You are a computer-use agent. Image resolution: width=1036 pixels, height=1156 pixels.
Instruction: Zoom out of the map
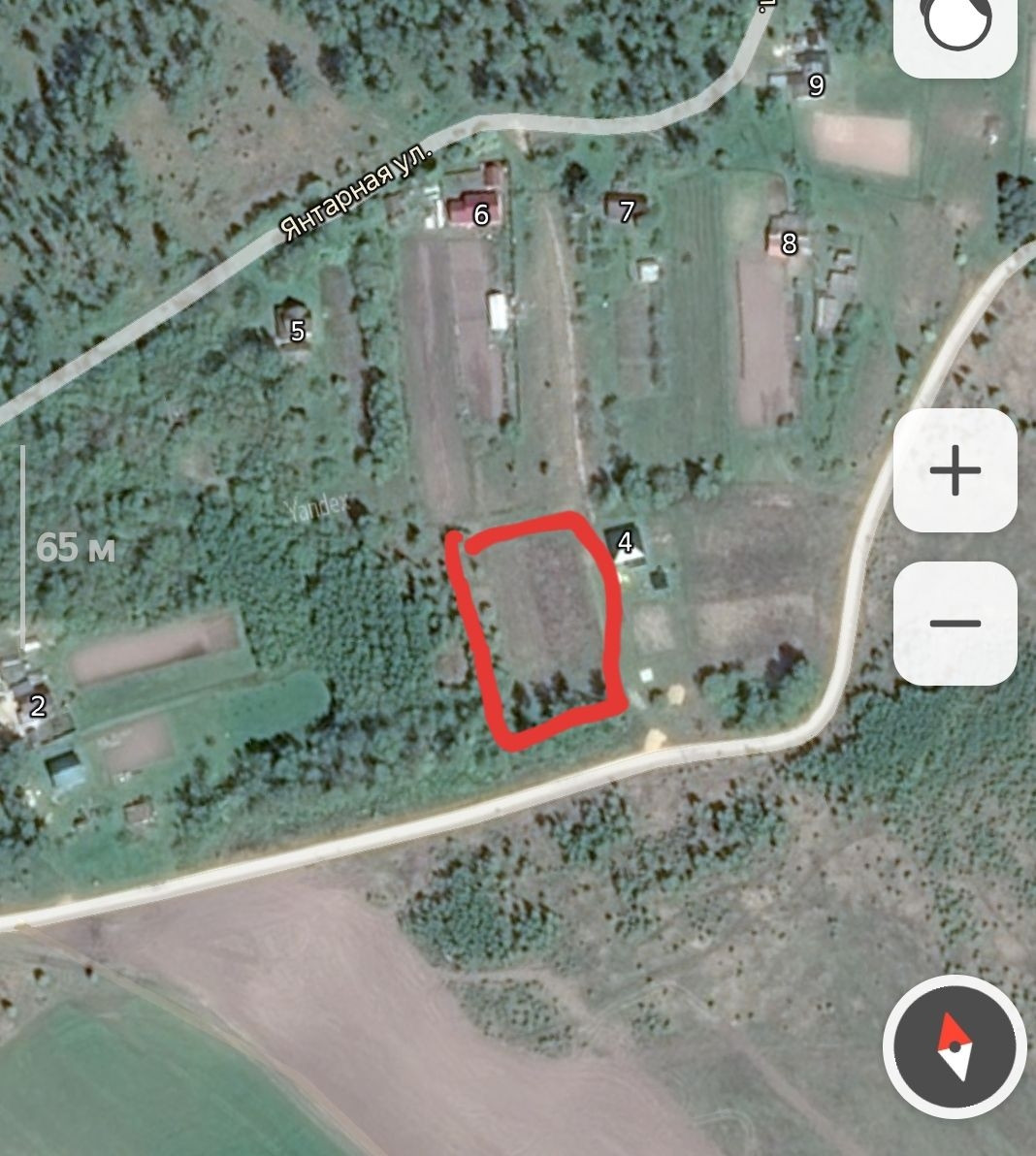(955, 624)
